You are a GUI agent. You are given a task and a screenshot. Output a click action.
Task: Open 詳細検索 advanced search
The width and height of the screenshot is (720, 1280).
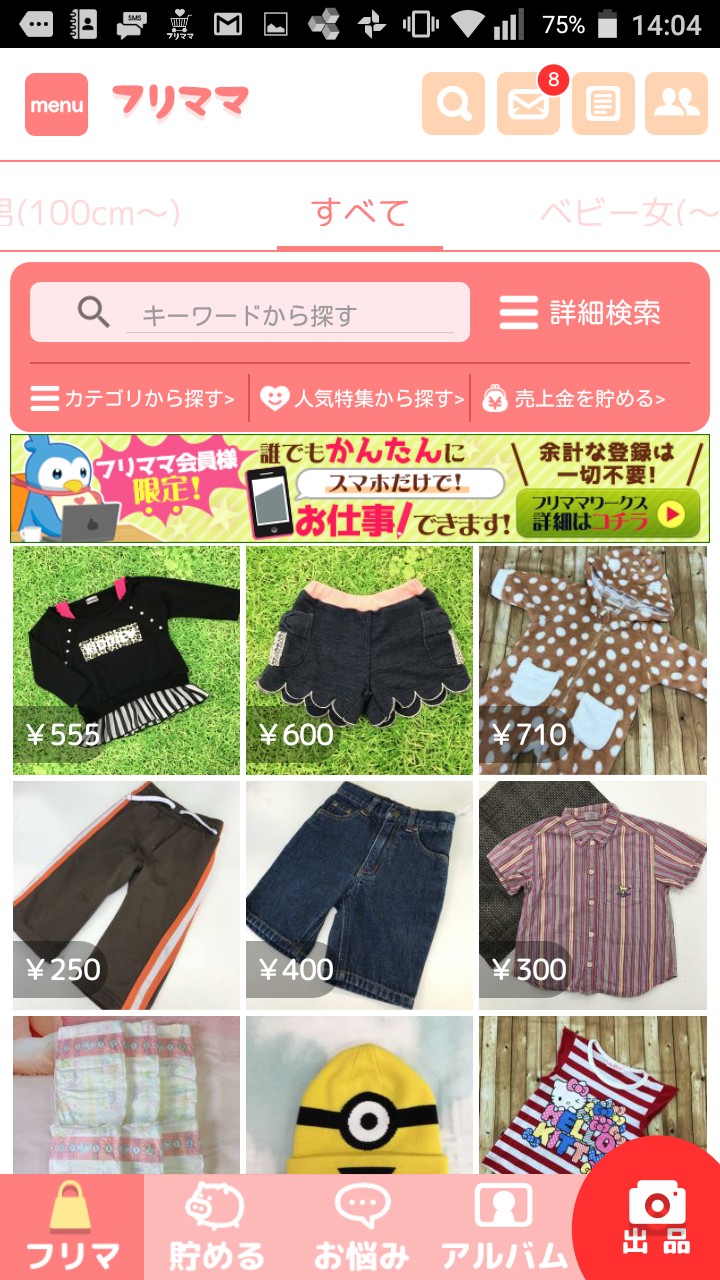[x=581, y=313]
